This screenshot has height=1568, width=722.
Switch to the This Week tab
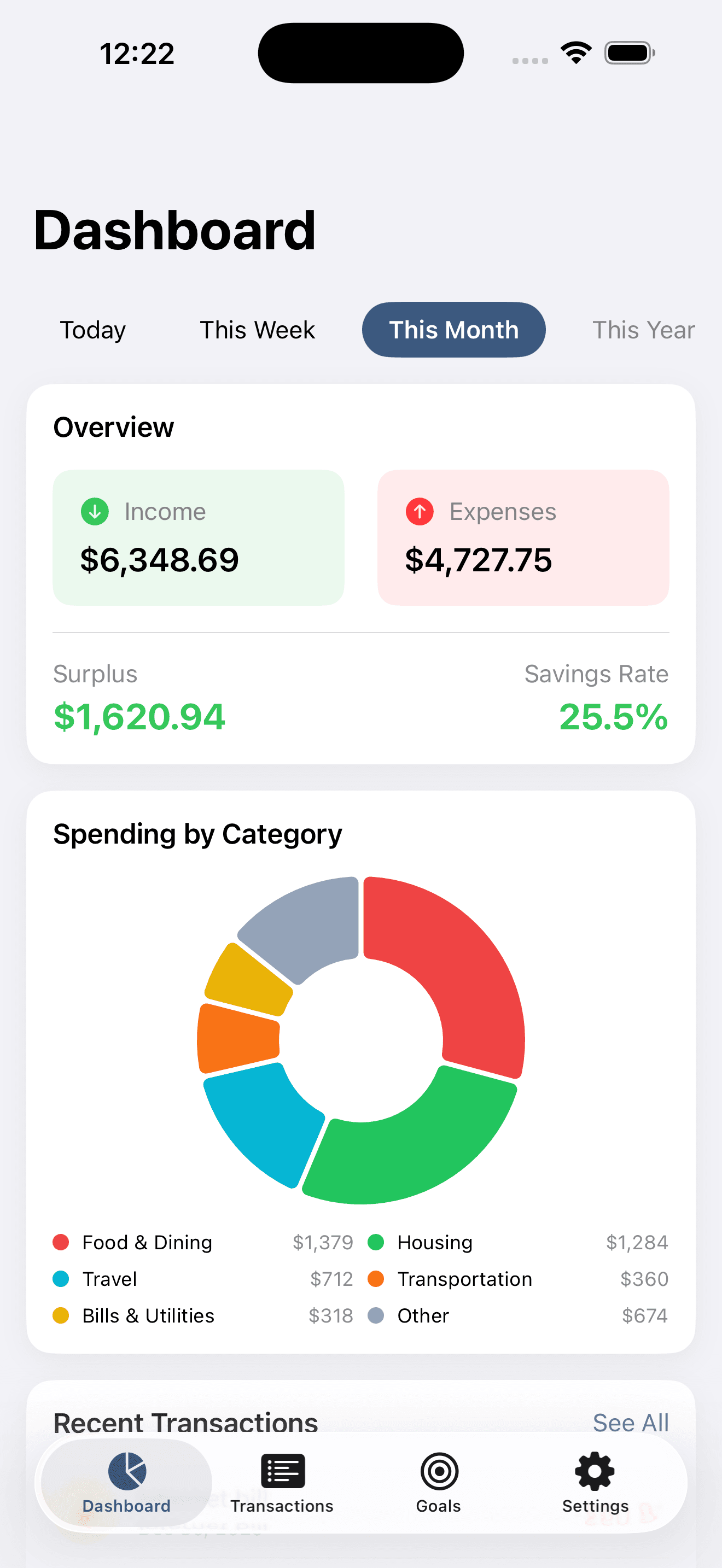click(x=257, y=329)
